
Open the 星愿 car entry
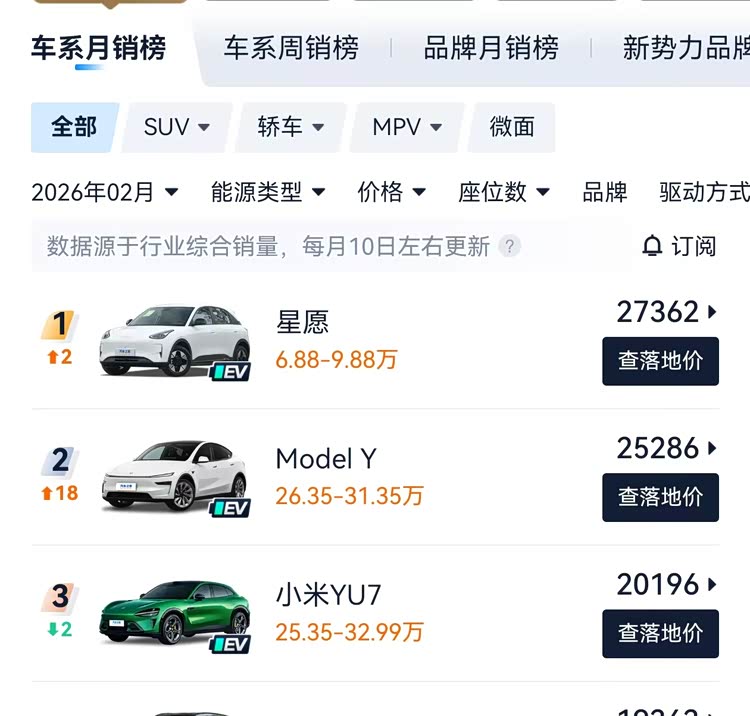pos(302,323)
